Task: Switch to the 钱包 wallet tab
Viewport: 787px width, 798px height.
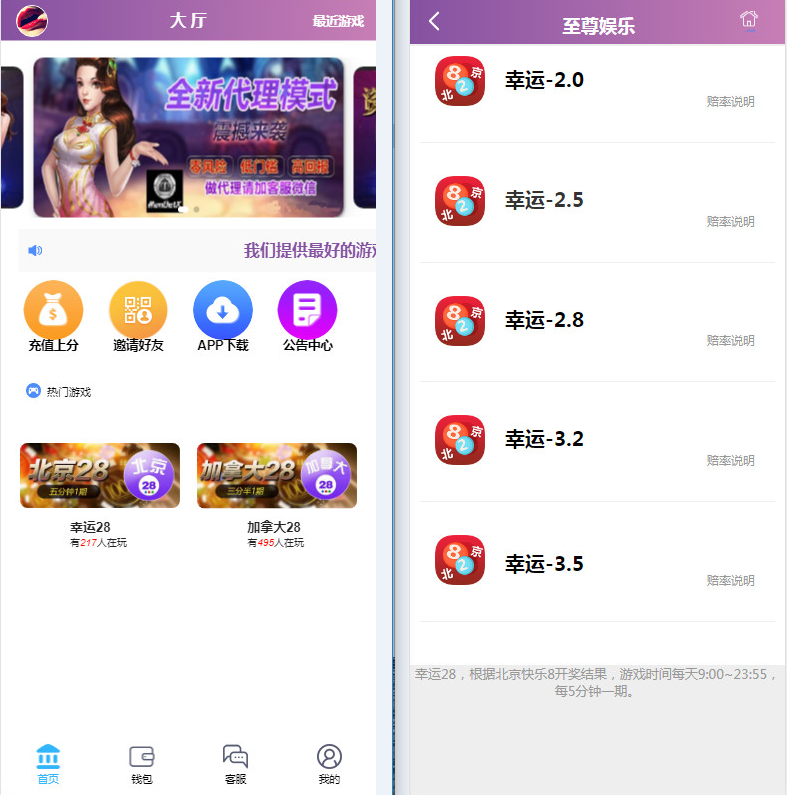Action: [x=141, y=764]
